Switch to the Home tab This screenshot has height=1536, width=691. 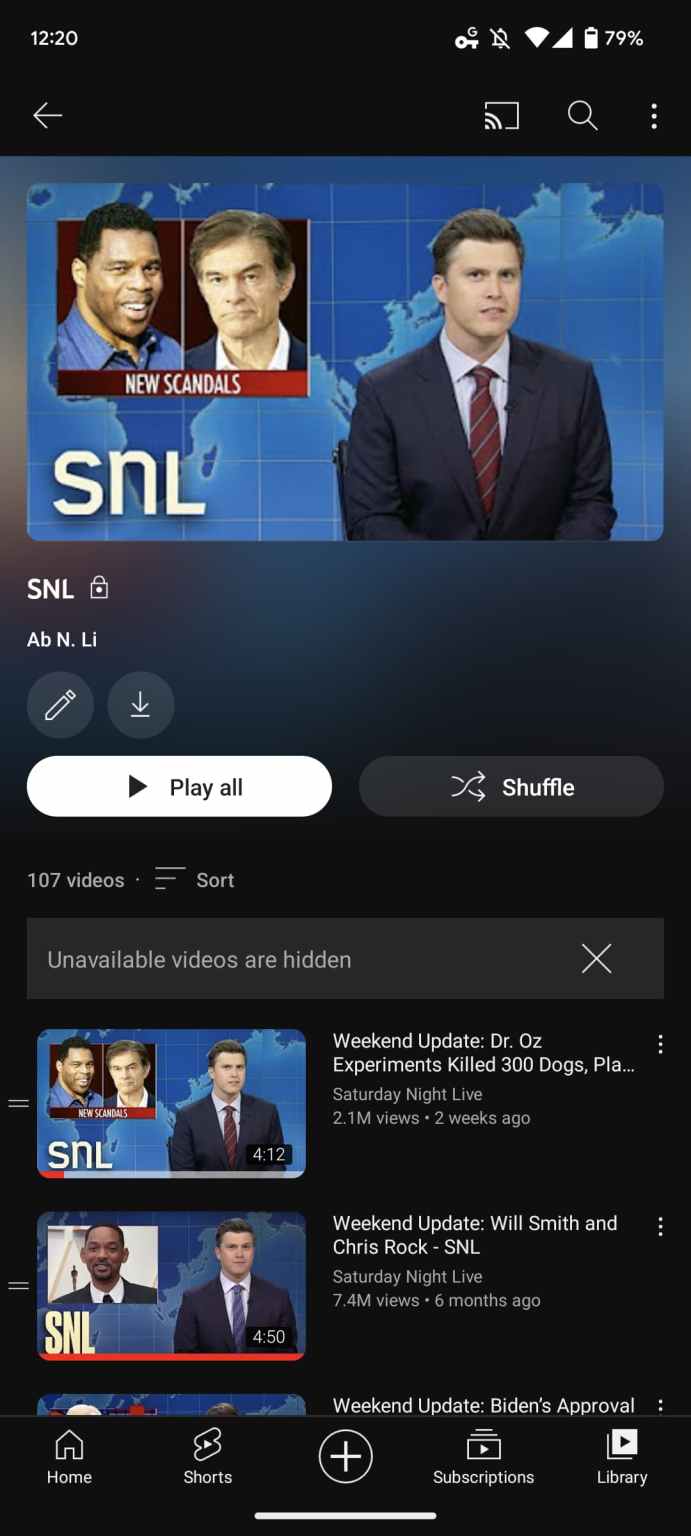point(69,1456)
